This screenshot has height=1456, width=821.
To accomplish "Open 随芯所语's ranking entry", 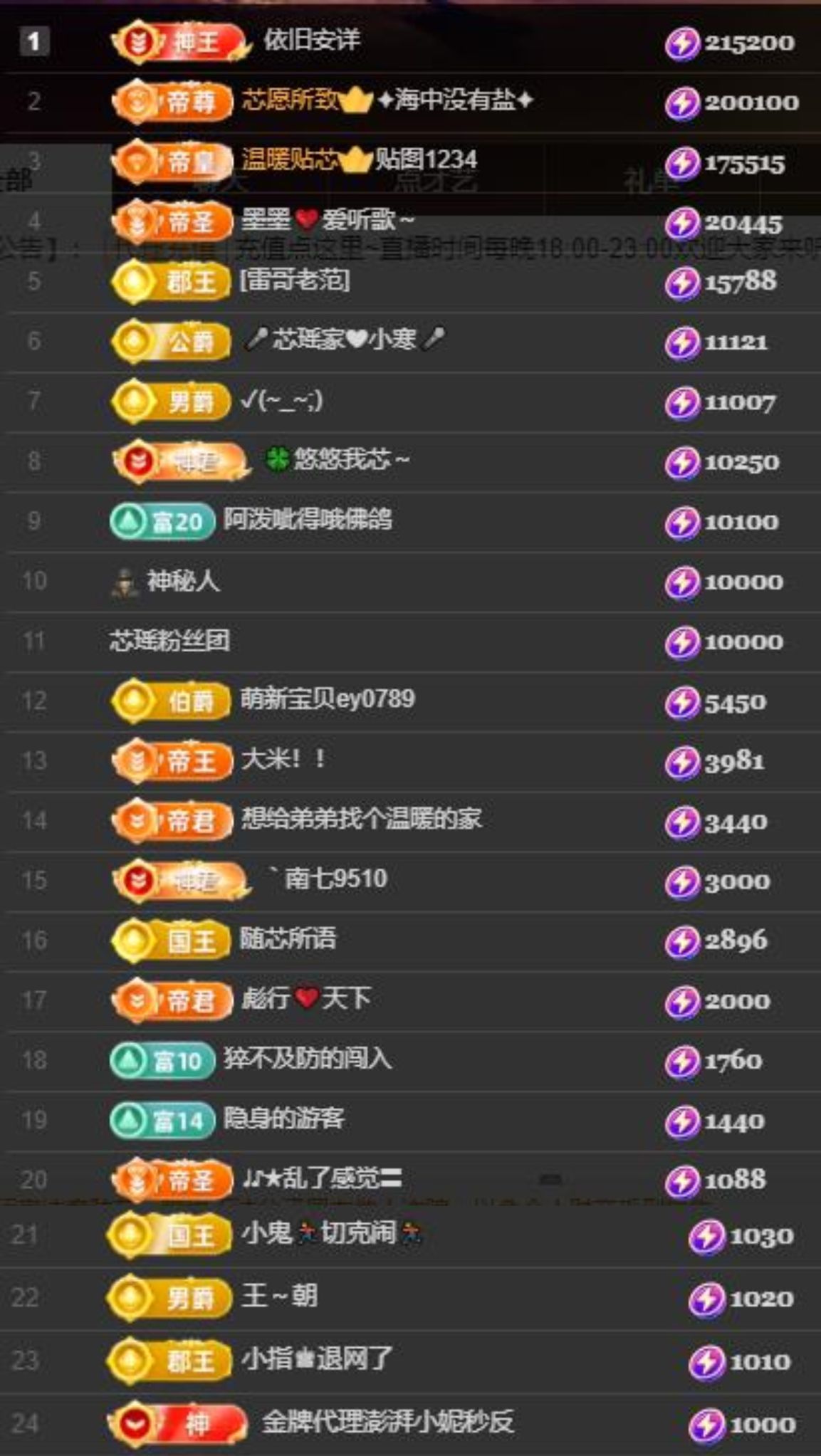I will tap(288, 939).
